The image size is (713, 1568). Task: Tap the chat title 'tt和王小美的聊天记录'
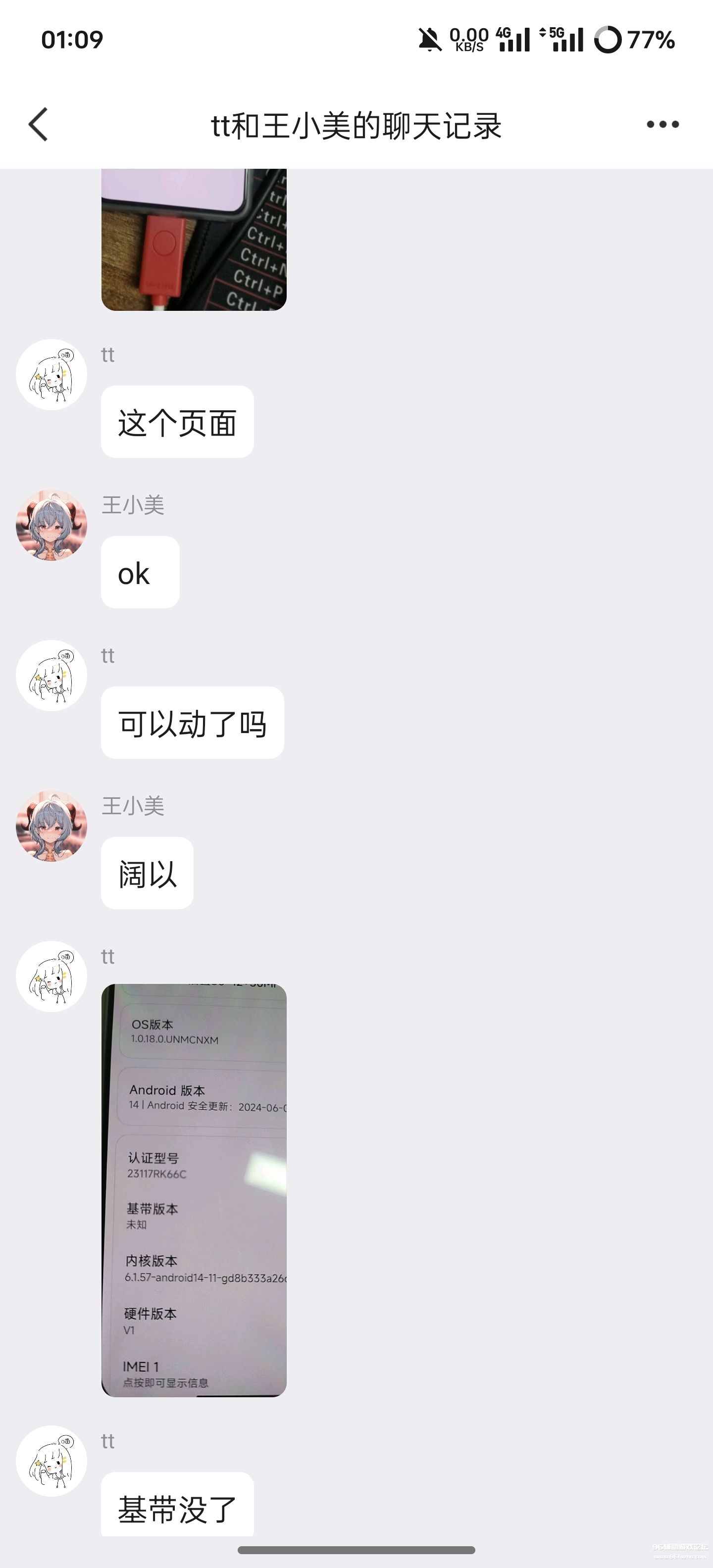click(x=356, y=124)
